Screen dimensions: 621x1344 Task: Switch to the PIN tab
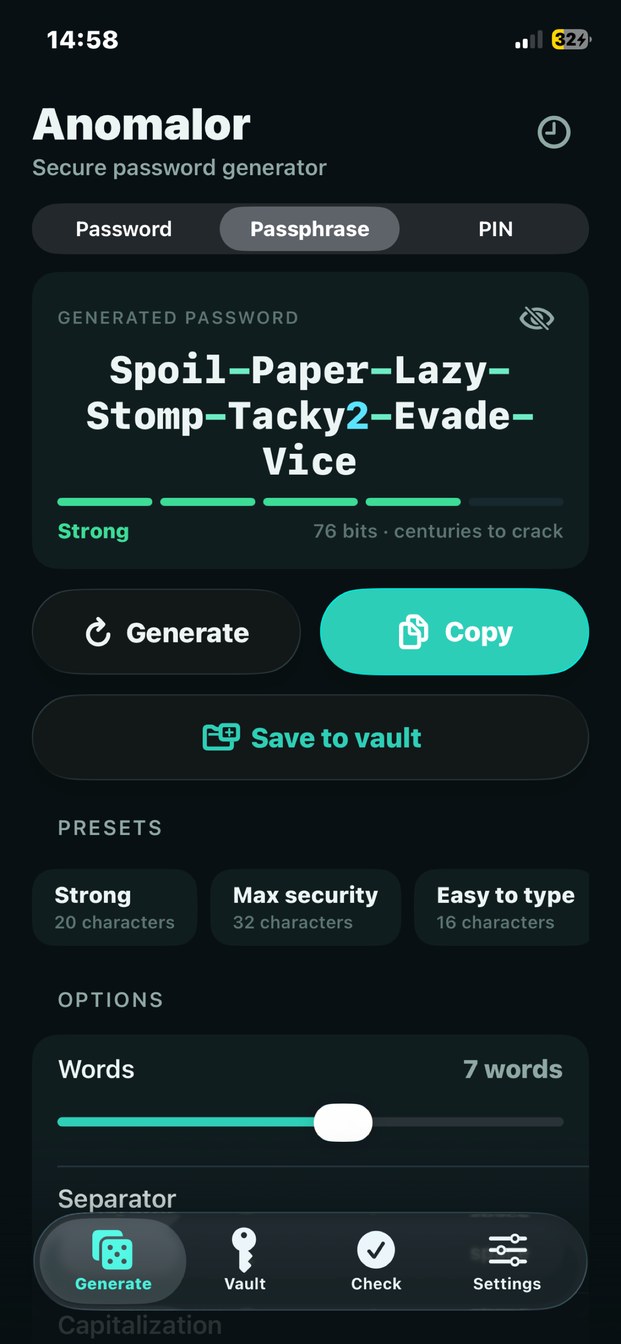click(495, 229)
